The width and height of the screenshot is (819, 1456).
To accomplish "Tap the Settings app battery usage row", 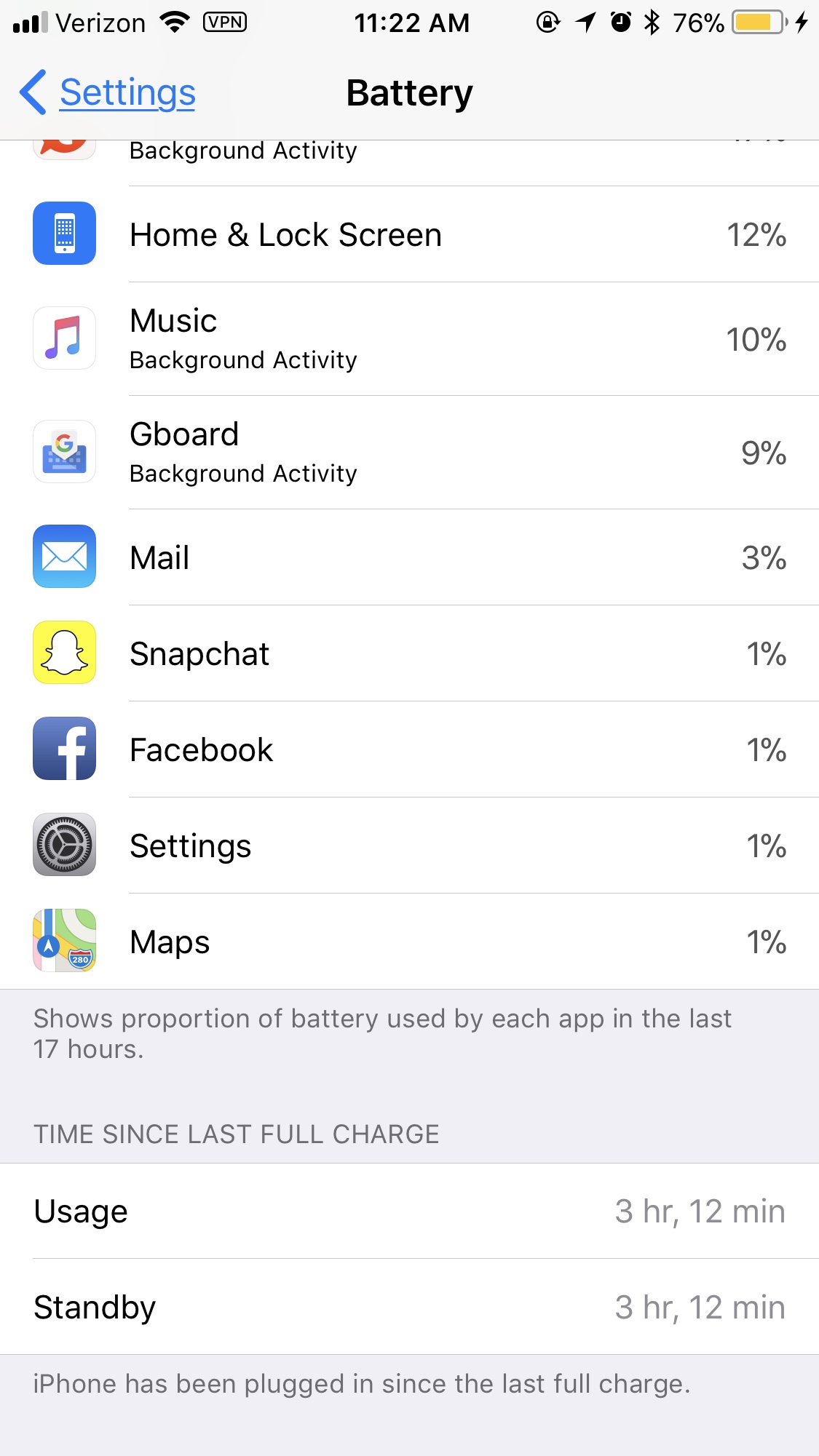I will pyautogui.click(x=409, y=846).
